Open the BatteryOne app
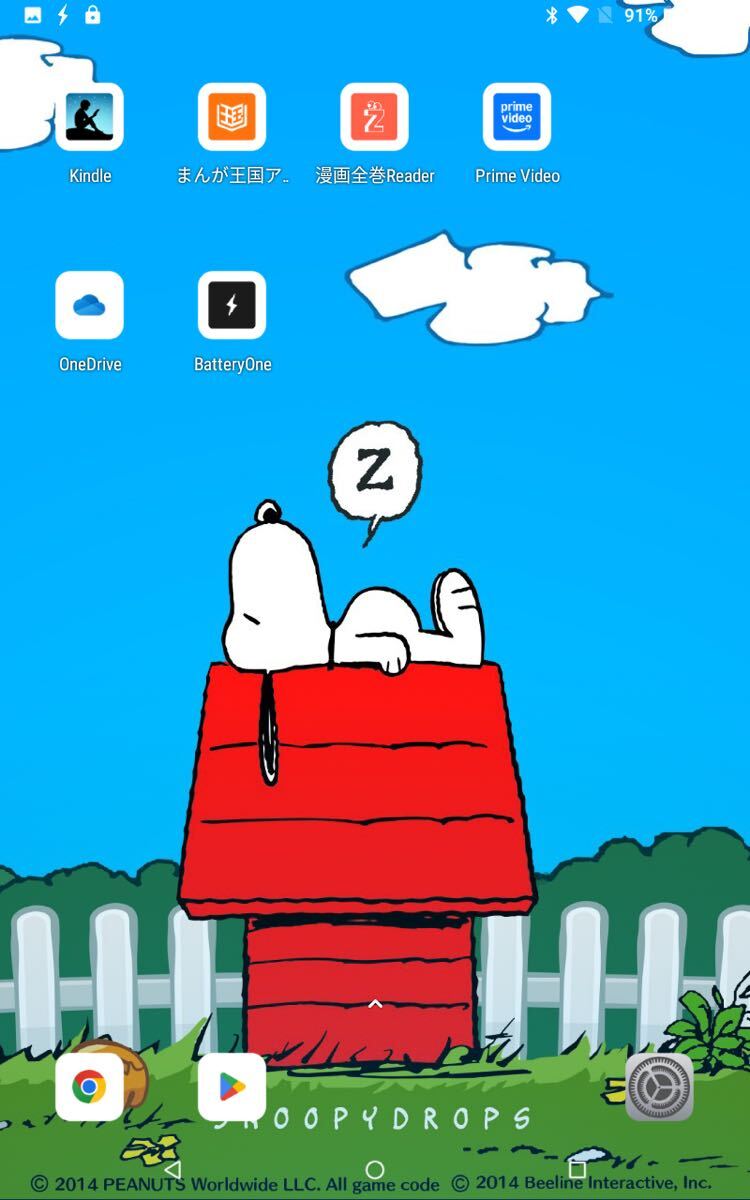Image resolution: width=750 pixels, height=1200 pixels. (x=232, y=305)
